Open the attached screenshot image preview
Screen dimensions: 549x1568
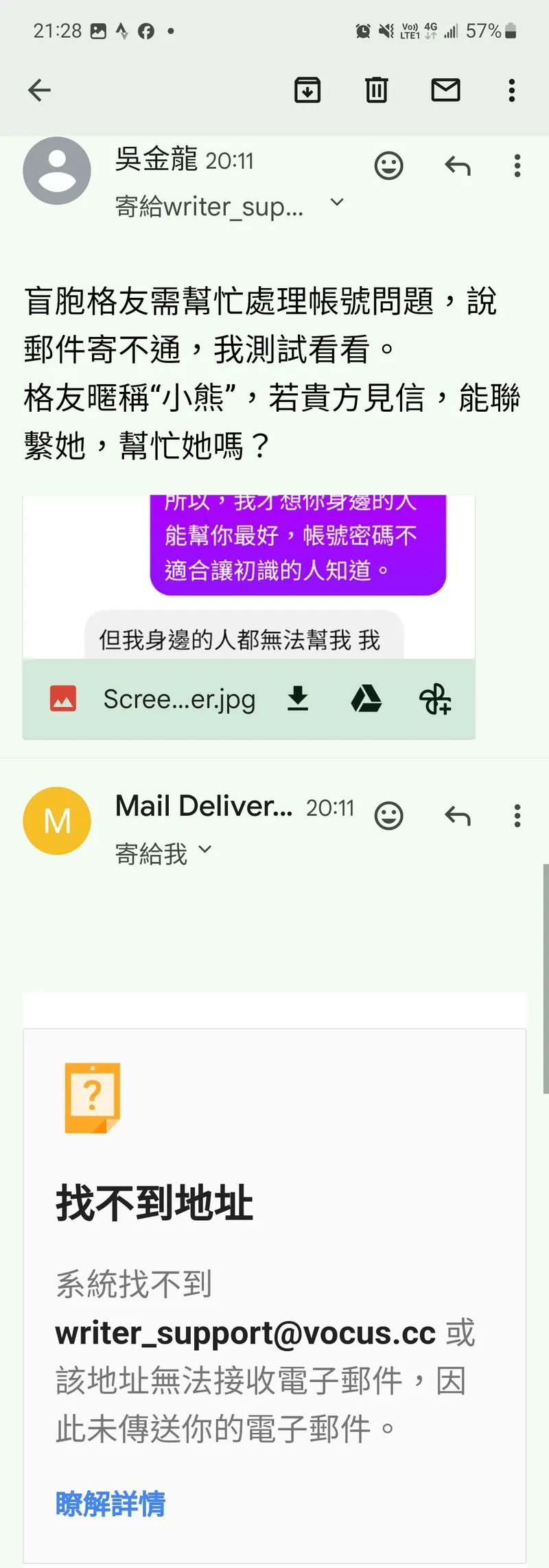(248, 576)
